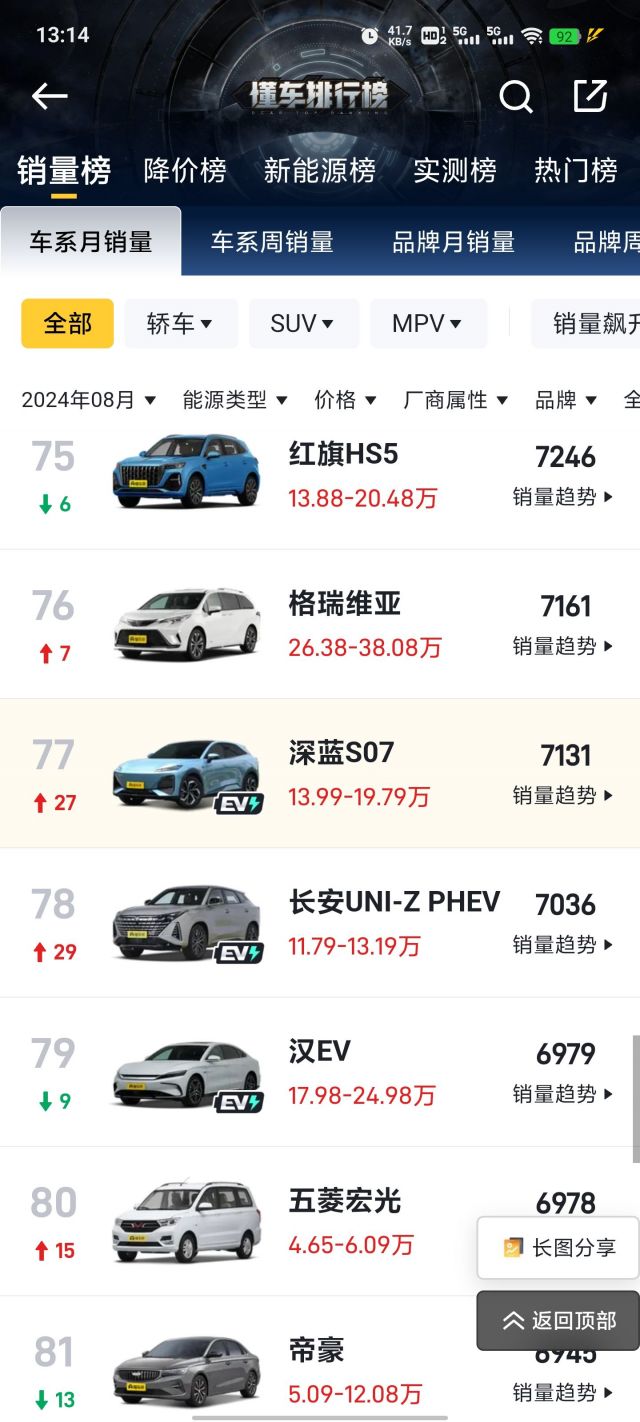Open the 长安UNI-Z PHEV entry

tap(394, 902)
